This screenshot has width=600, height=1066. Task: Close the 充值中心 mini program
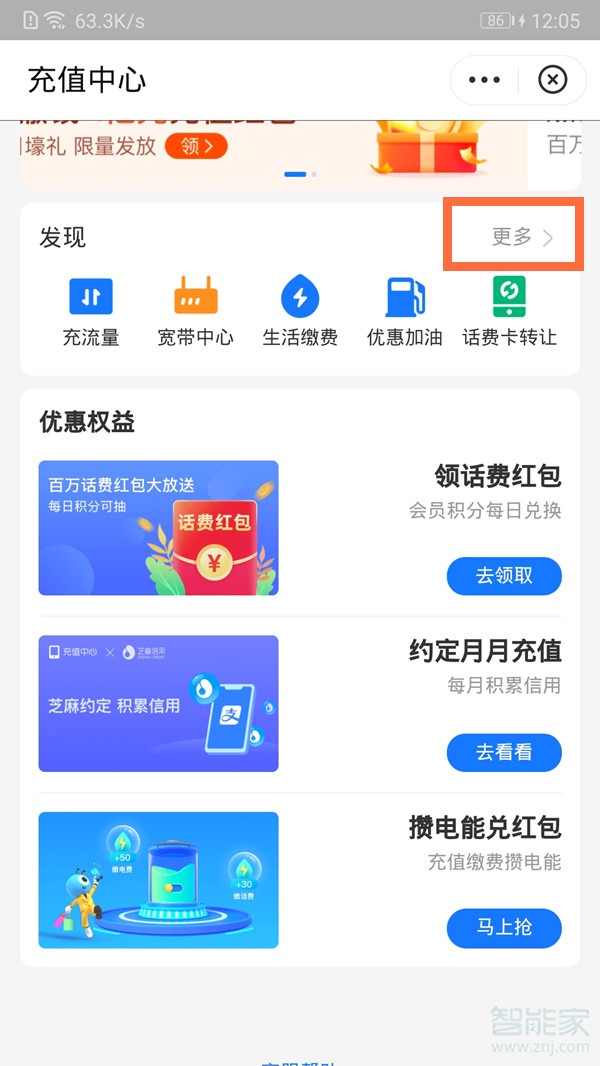point(552,80)
